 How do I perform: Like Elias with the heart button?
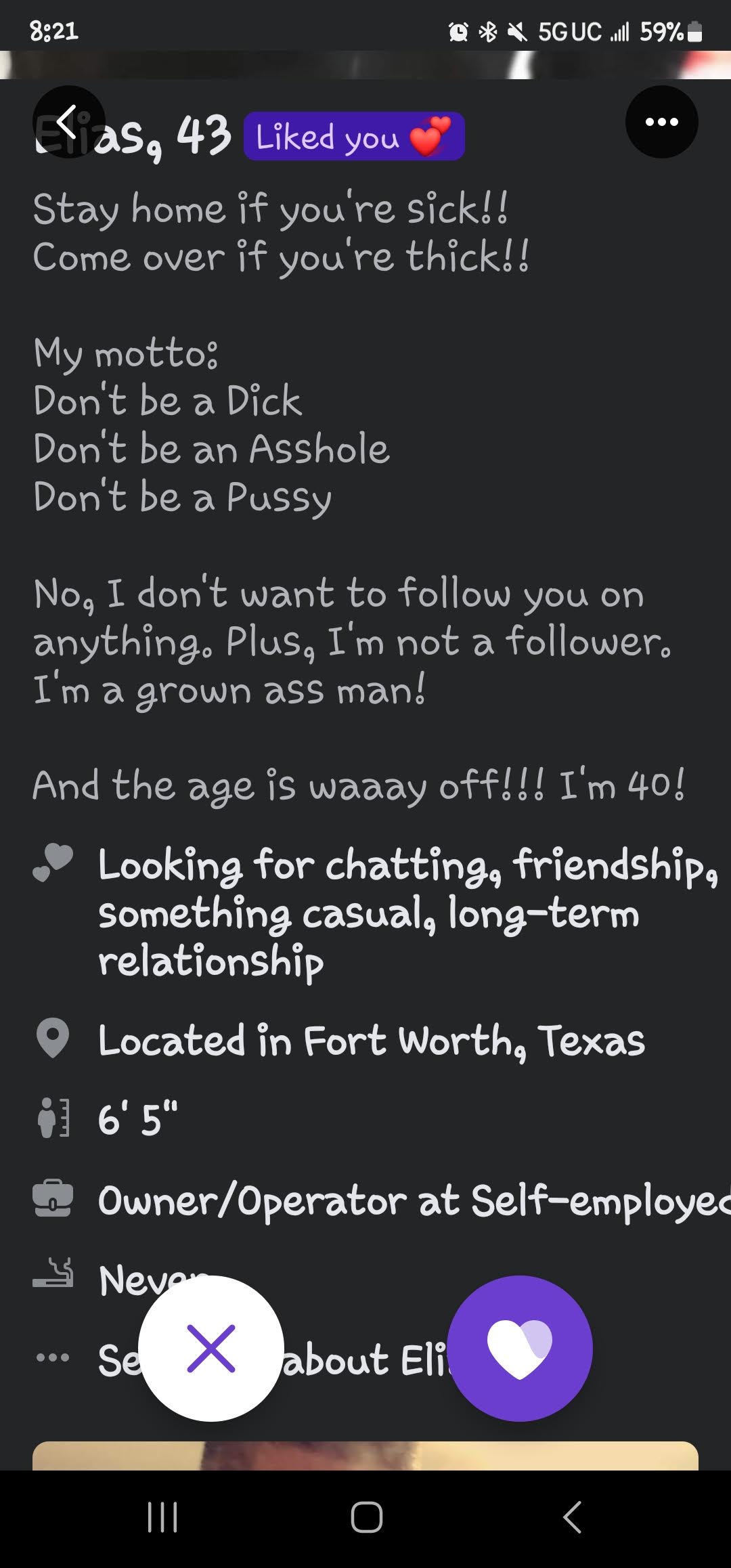point(520,1349)
